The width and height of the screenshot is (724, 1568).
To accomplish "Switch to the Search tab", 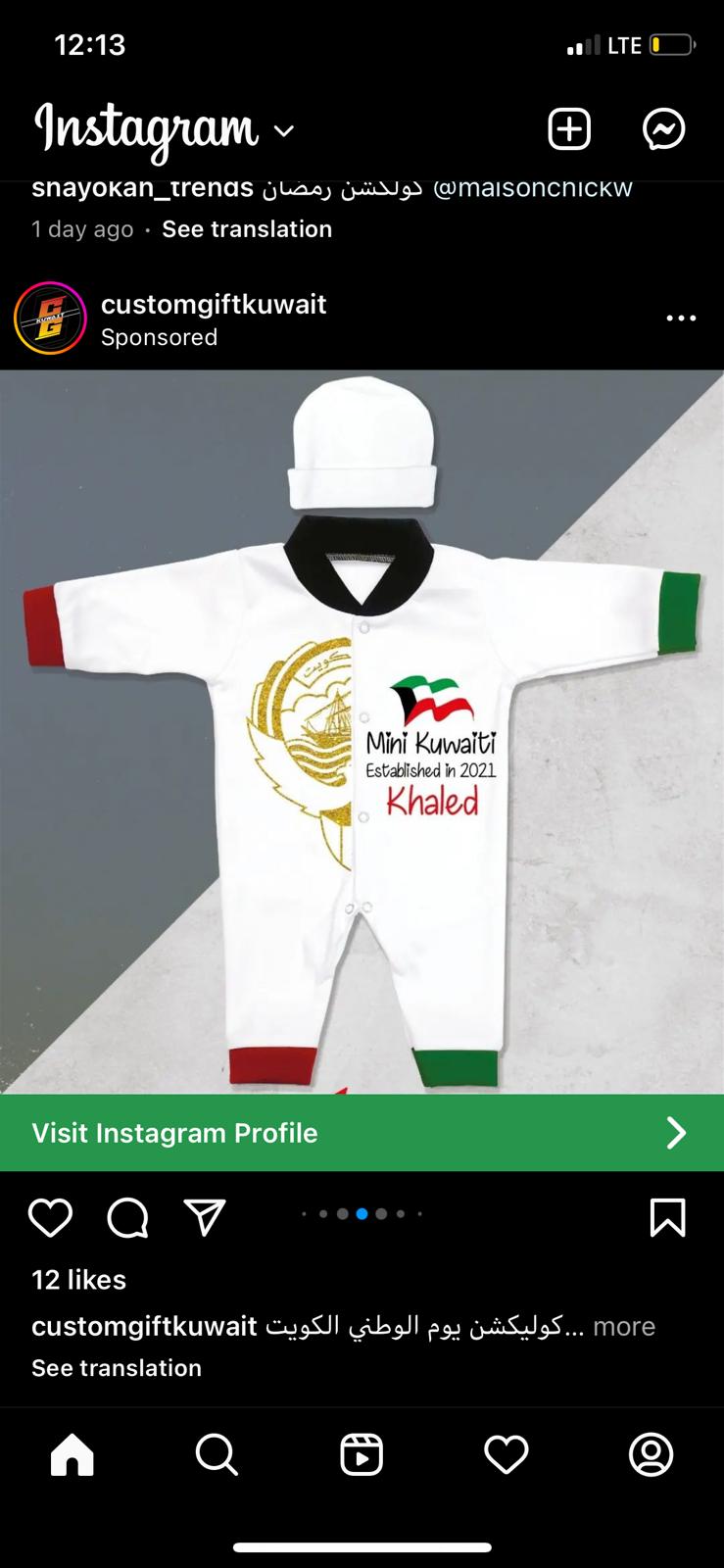I will click(x=217, y=1455).
